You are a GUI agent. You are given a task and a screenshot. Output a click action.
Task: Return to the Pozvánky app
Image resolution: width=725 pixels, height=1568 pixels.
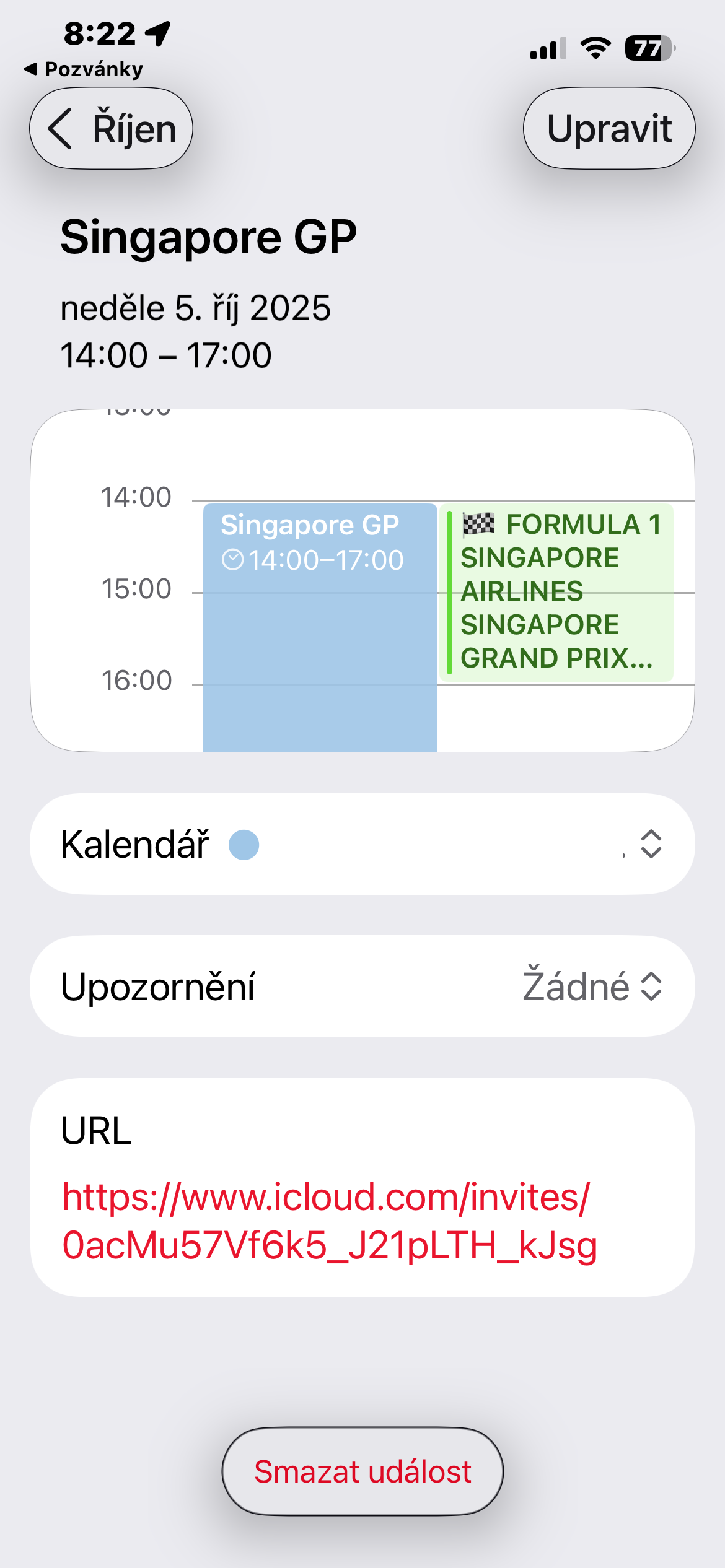pyautogui.click(x=84, y=69)
